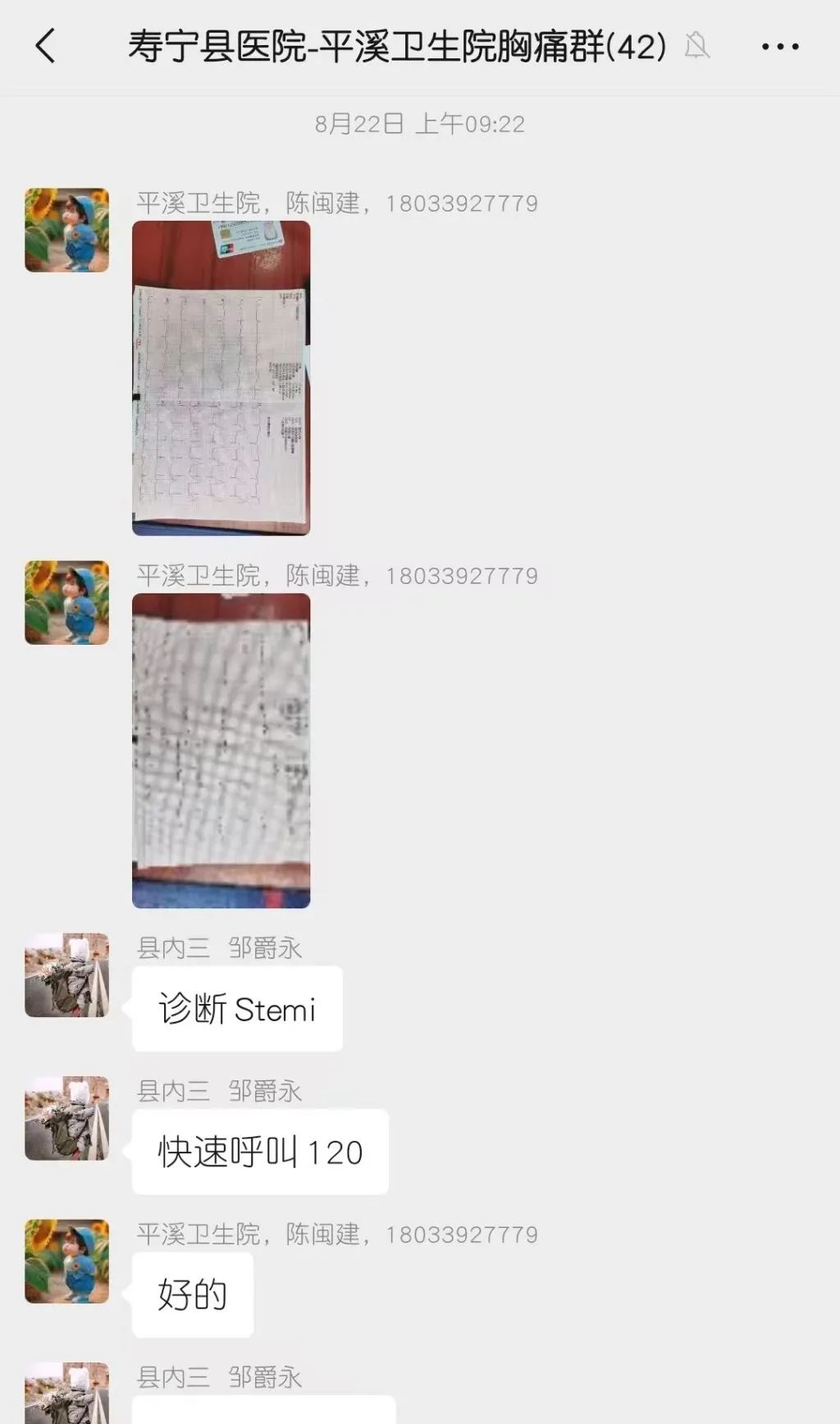Open 邹爵永's avatar beside 诊断 Stemi
The width and height of the screenshot is (840, 1424).
[x=66, y=975]
